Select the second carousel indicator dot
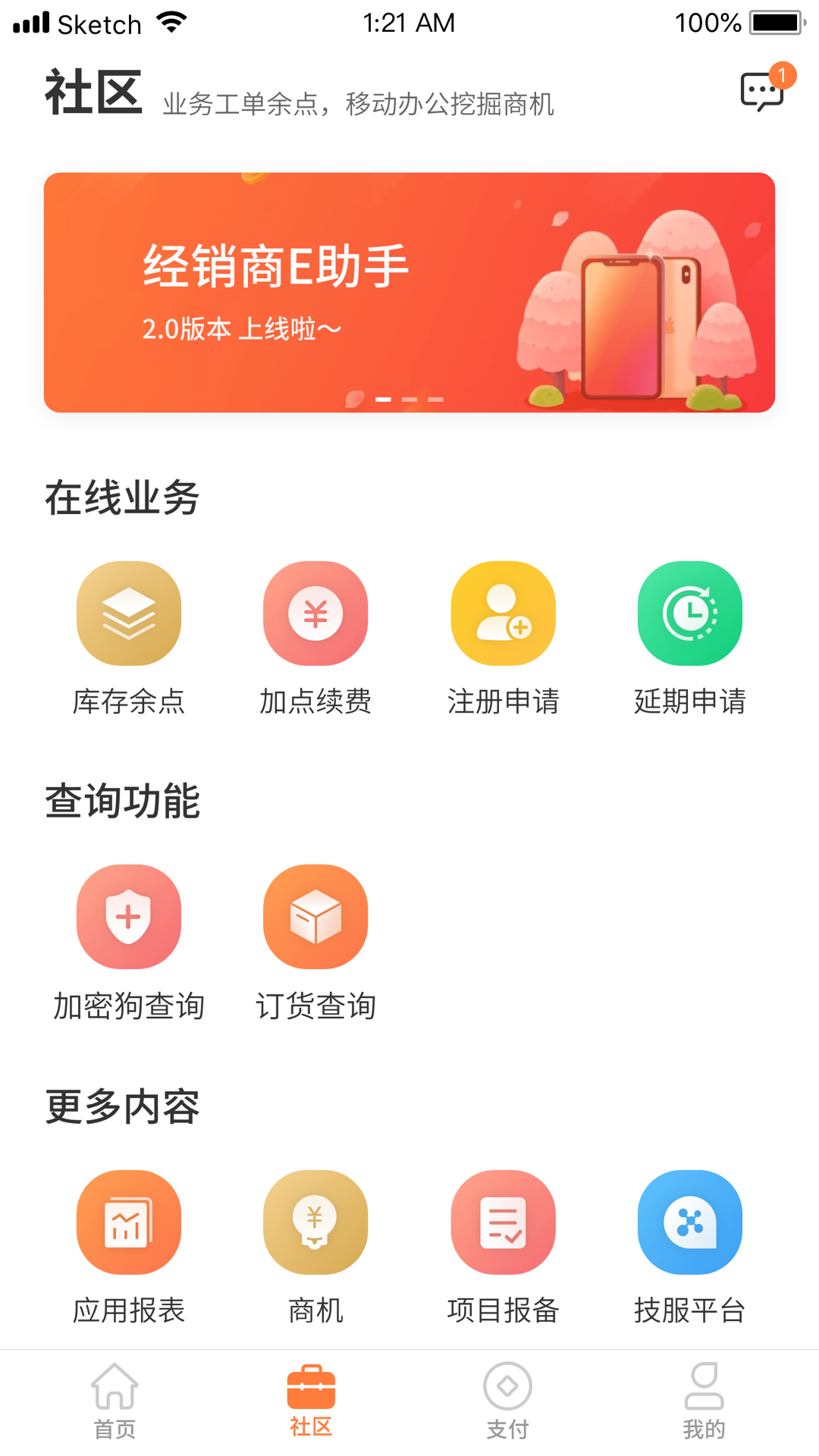The height and width of the screenshot is (1456, 819). (x=409, y=398)
